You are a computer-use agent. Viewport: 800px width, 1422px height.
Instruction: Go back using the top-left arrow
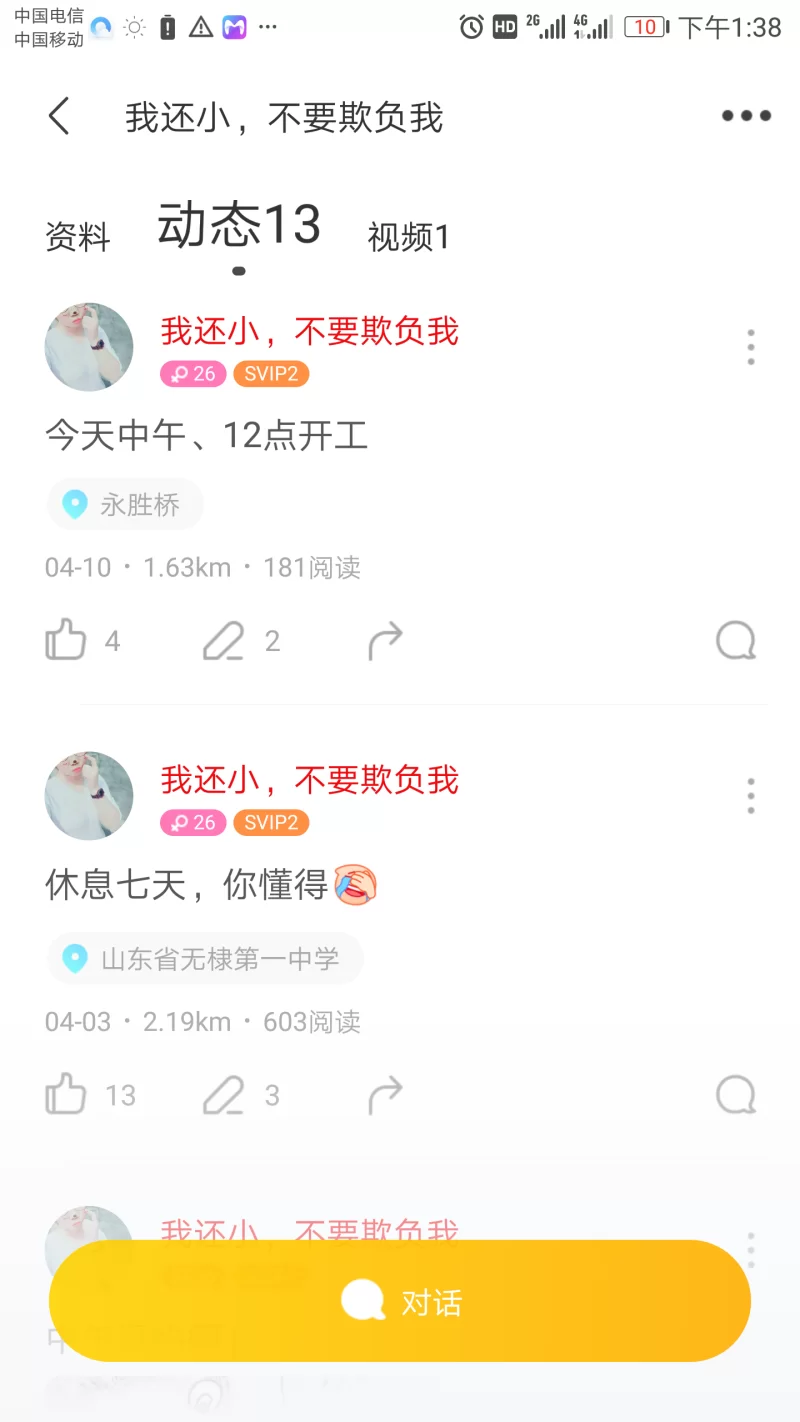pyautogui.click(x=60, y=117)
